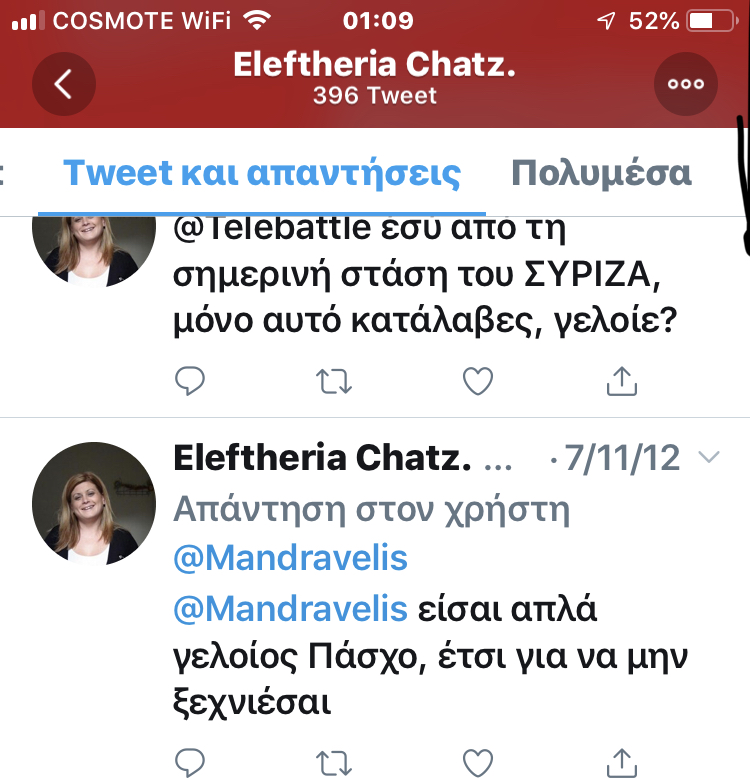Switch to the Πολυμέσα tab

[x=601, y=173]
